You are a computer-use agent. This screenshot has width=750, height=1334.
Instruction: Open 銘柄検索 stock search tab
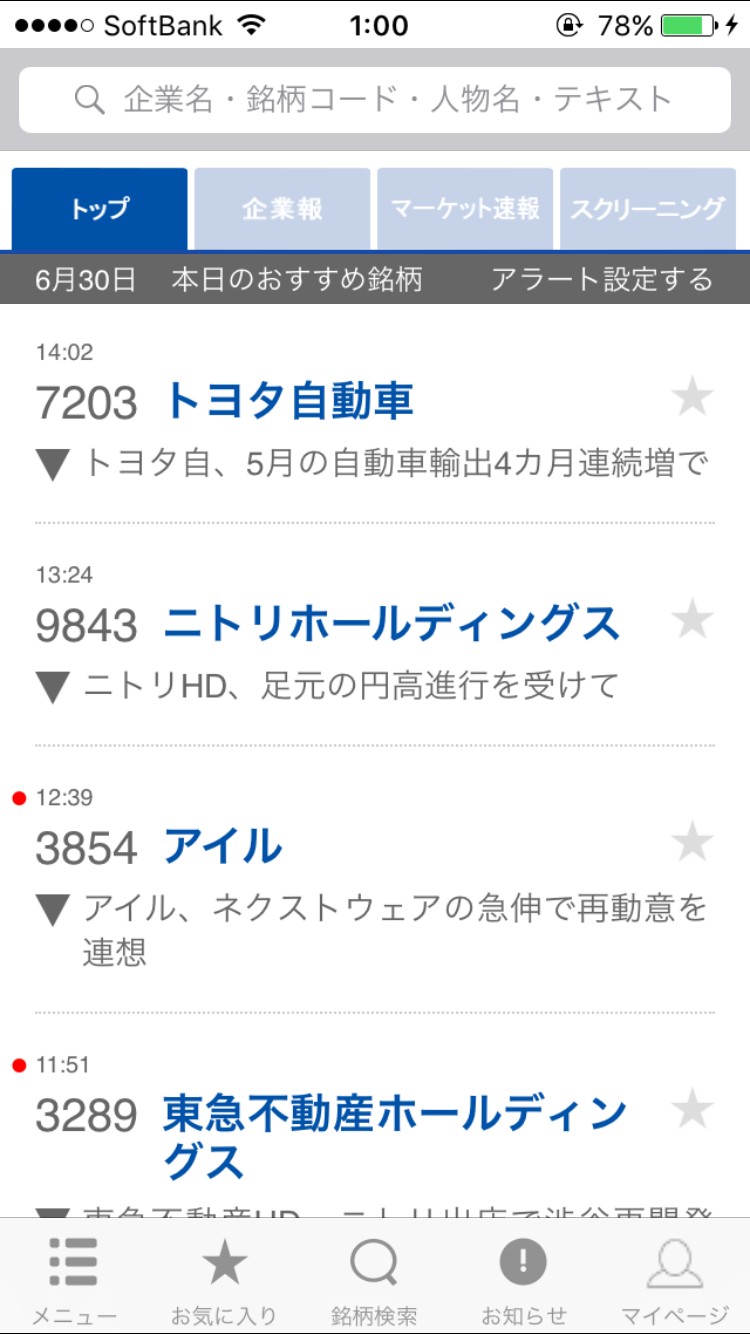(x=374, y=1278)
